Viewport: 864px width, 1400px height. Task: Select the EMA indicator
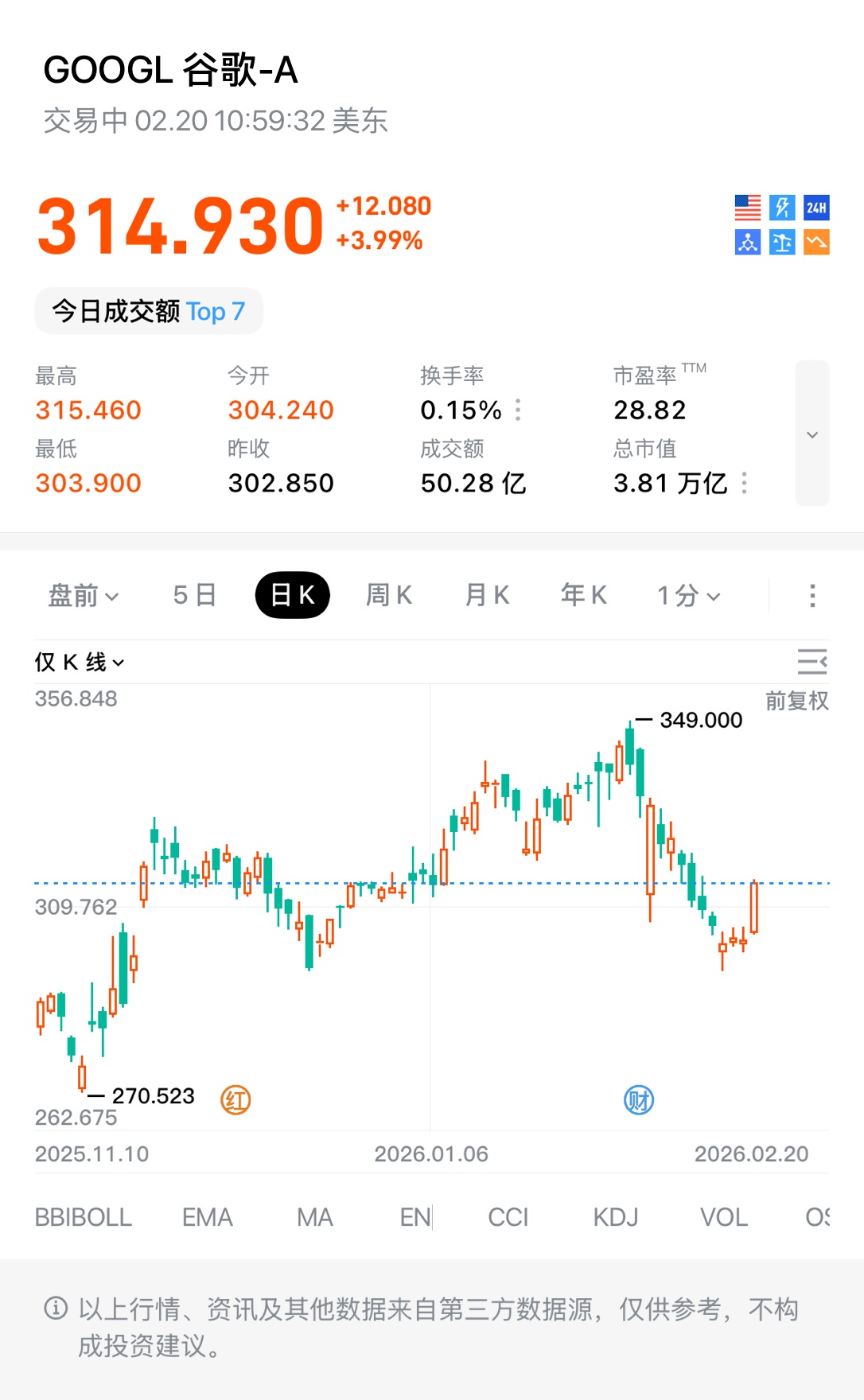(x=207, y=1217)
